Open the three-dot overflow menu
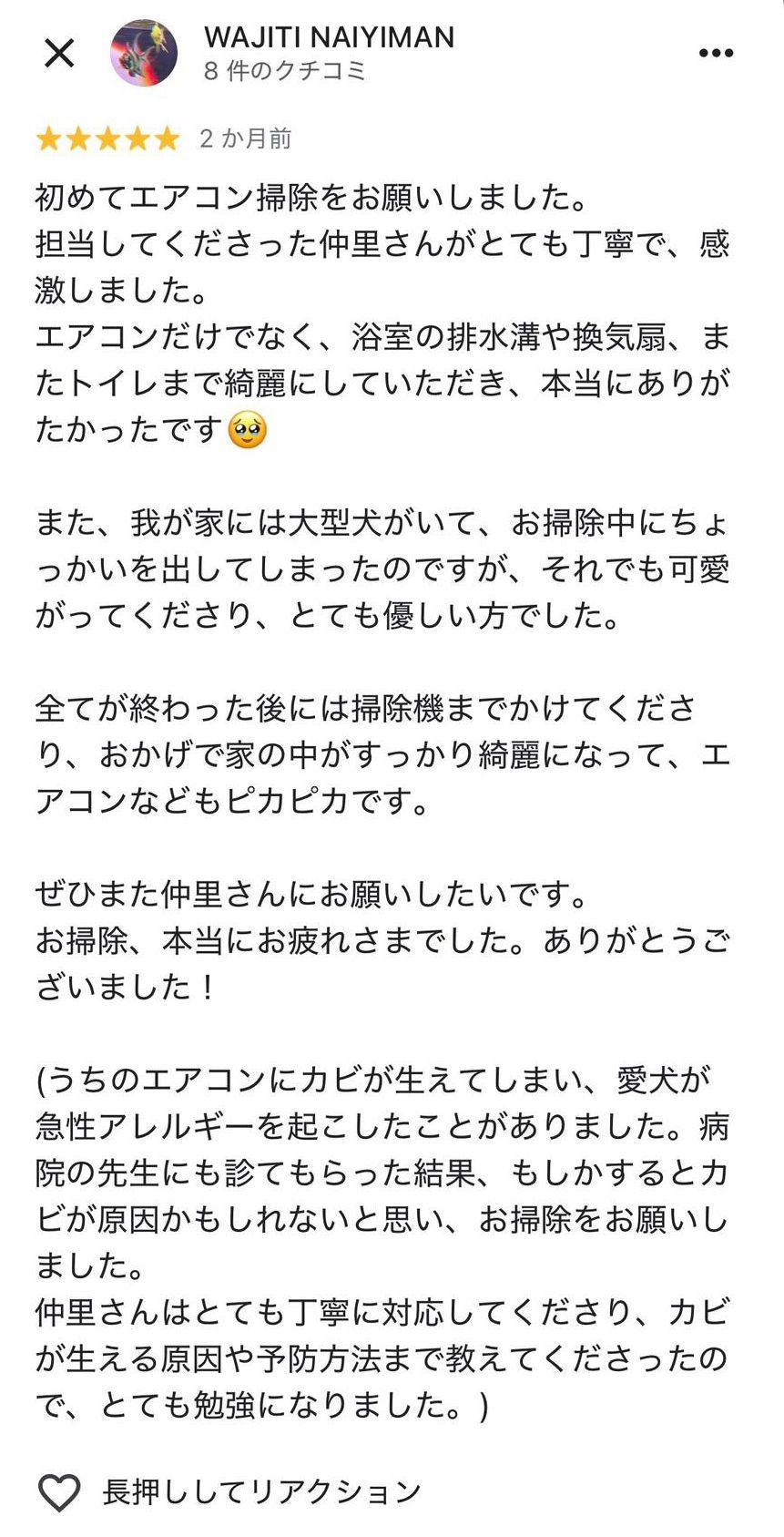The height and width of the screenshot is (1537, 784). (x=716, y=53)
